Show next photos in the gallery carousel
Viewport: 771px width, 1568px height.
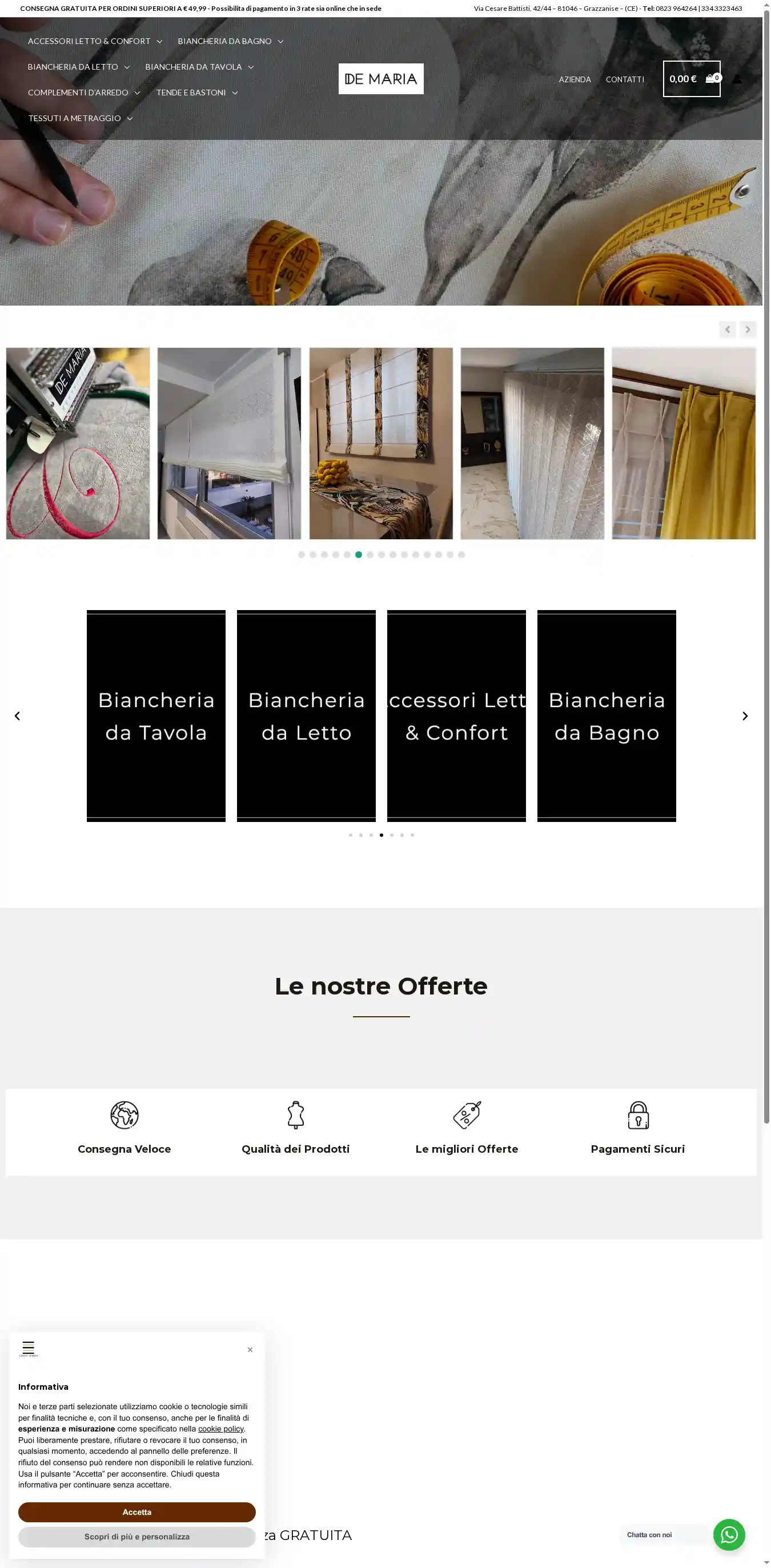click(x=748, y=329)
